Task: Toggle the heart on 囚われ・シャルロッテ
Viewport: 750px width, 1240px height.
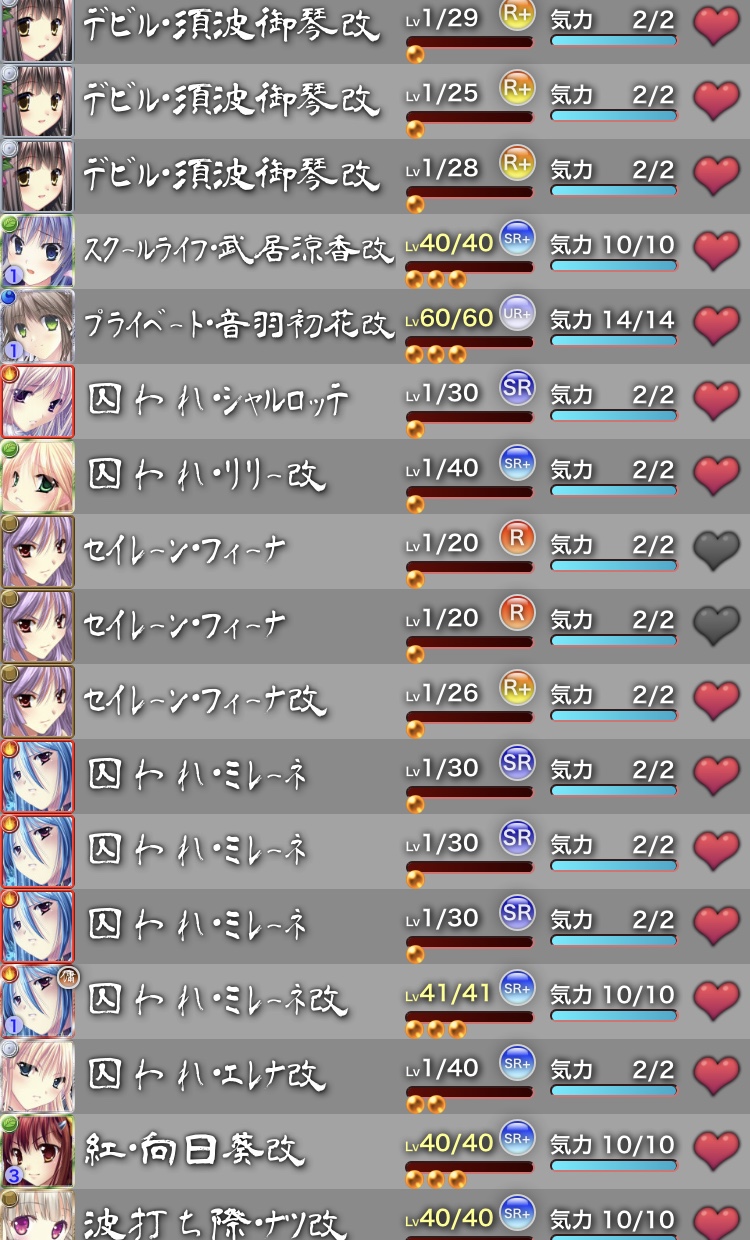Action: pyautogui.click(x=716, y=400)
